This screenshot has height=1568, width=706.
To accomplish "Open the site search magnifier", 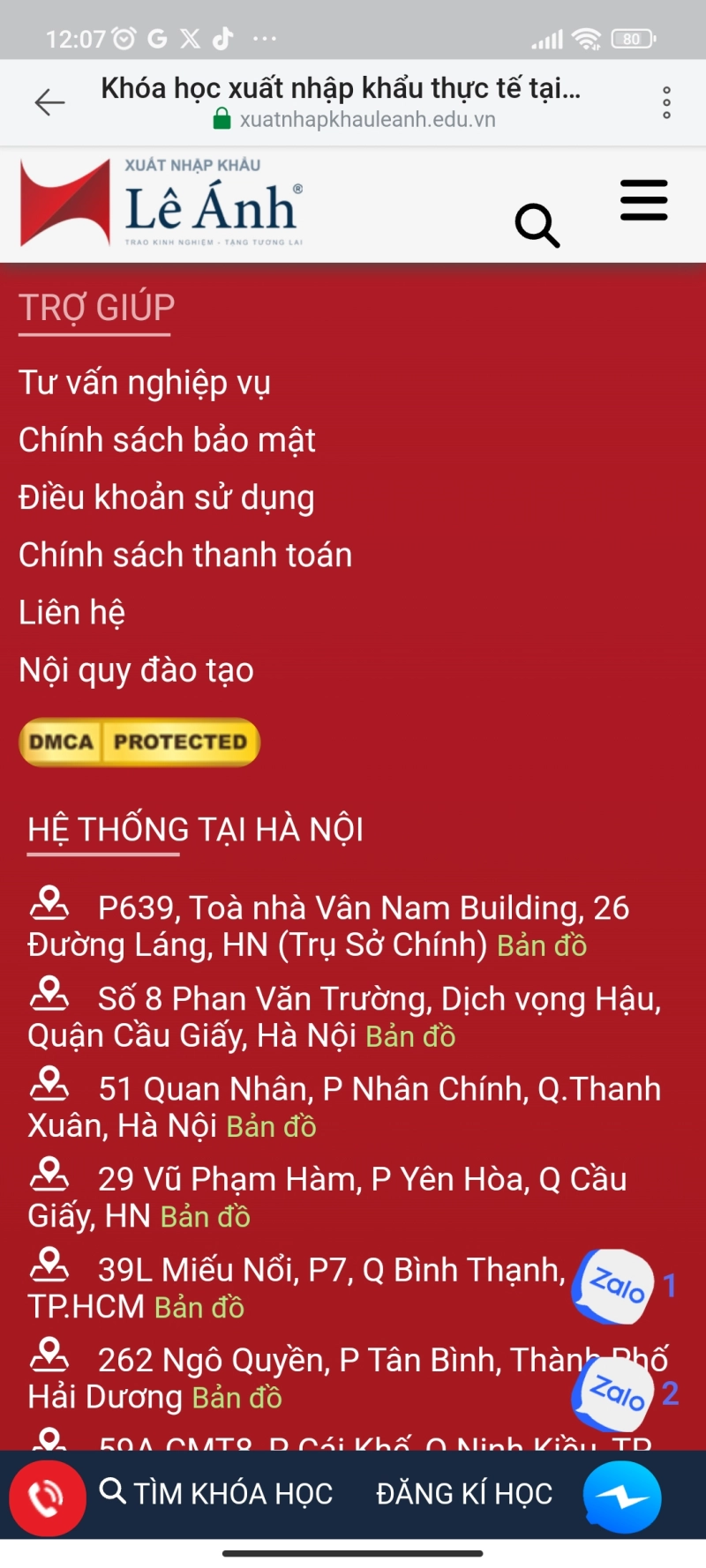I will coord(537,226).
